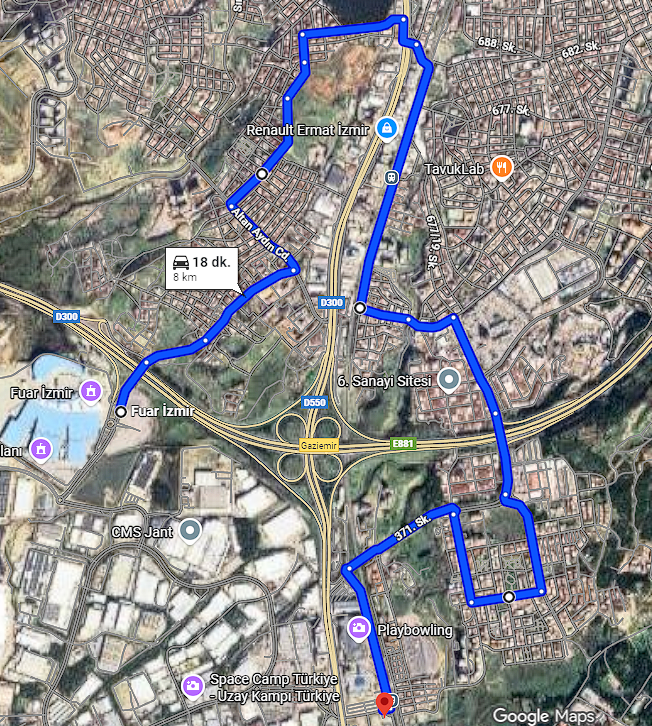Open the Playbowling place pin
The width and height of the screenshot is (652, 726).
357,629
